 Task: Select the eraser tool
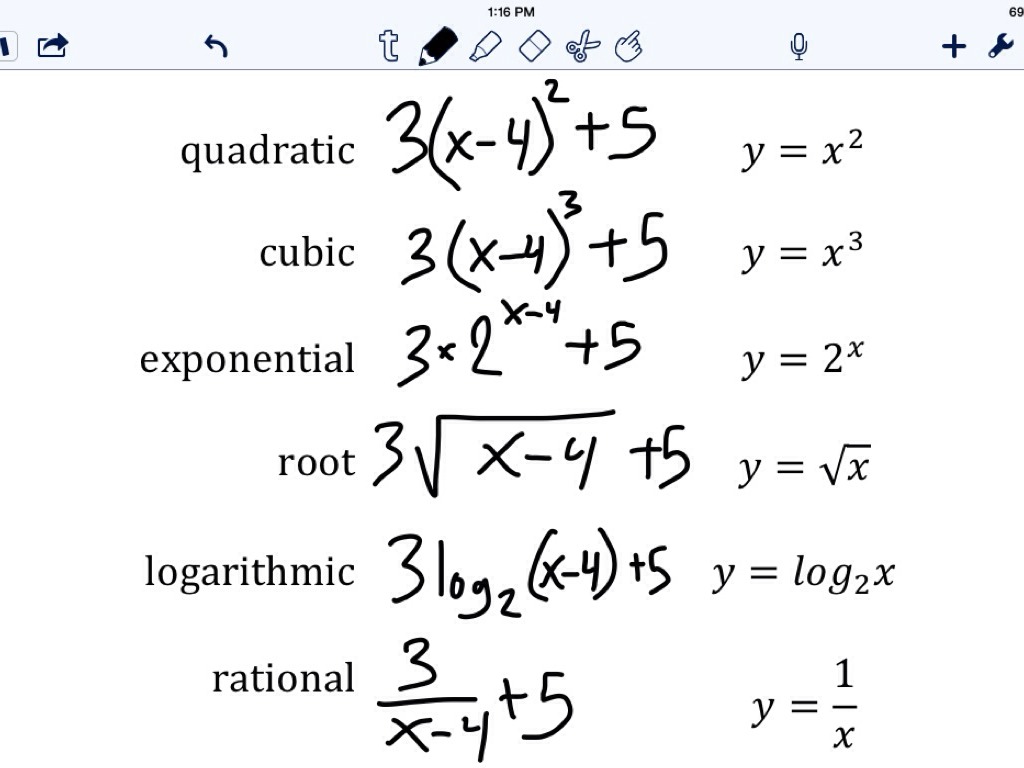[535, 45]
